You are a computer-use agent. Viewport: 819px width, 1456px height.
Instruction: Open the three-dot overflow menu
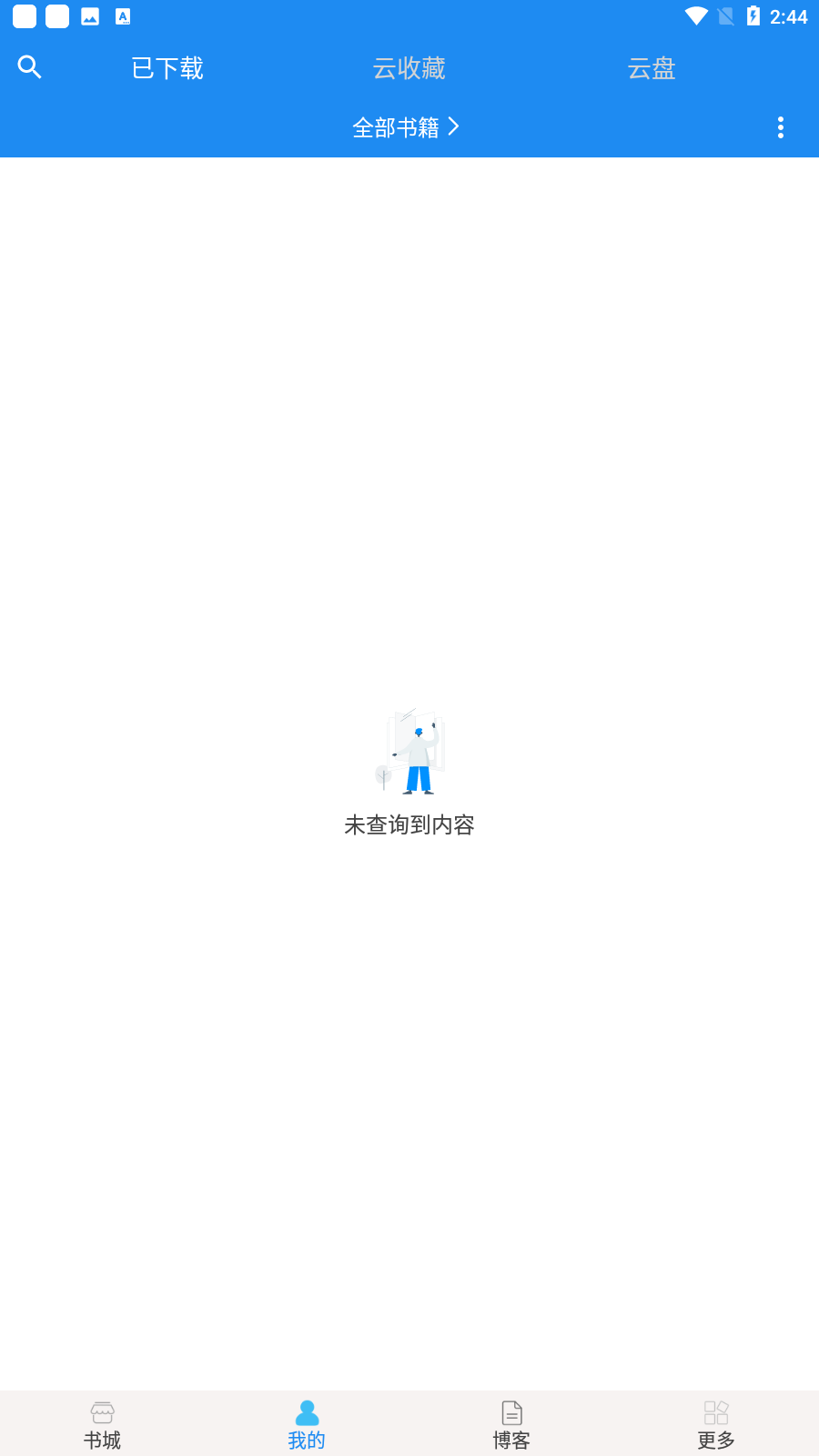(781, 127)
